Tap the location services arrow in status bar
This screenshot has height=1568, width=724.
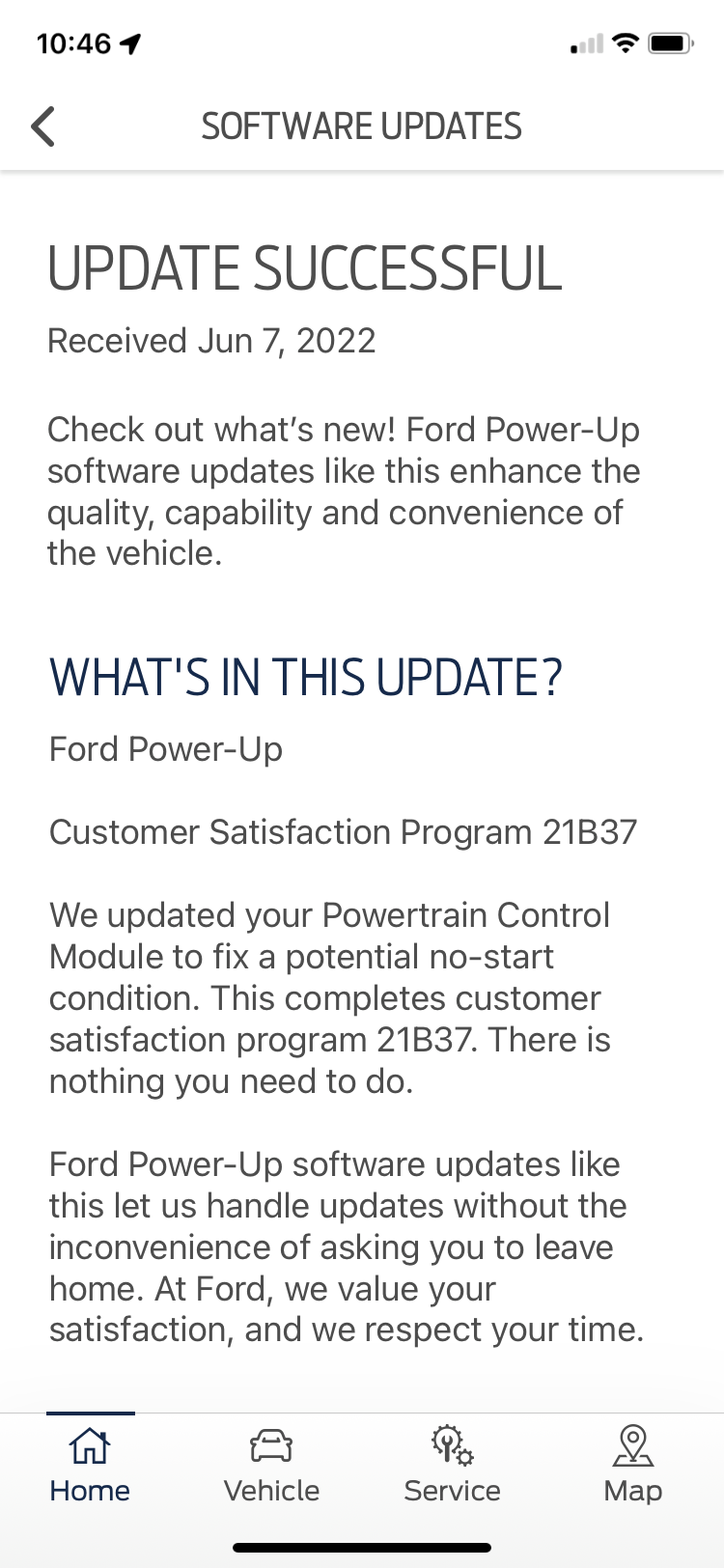(x=129, y=42)
